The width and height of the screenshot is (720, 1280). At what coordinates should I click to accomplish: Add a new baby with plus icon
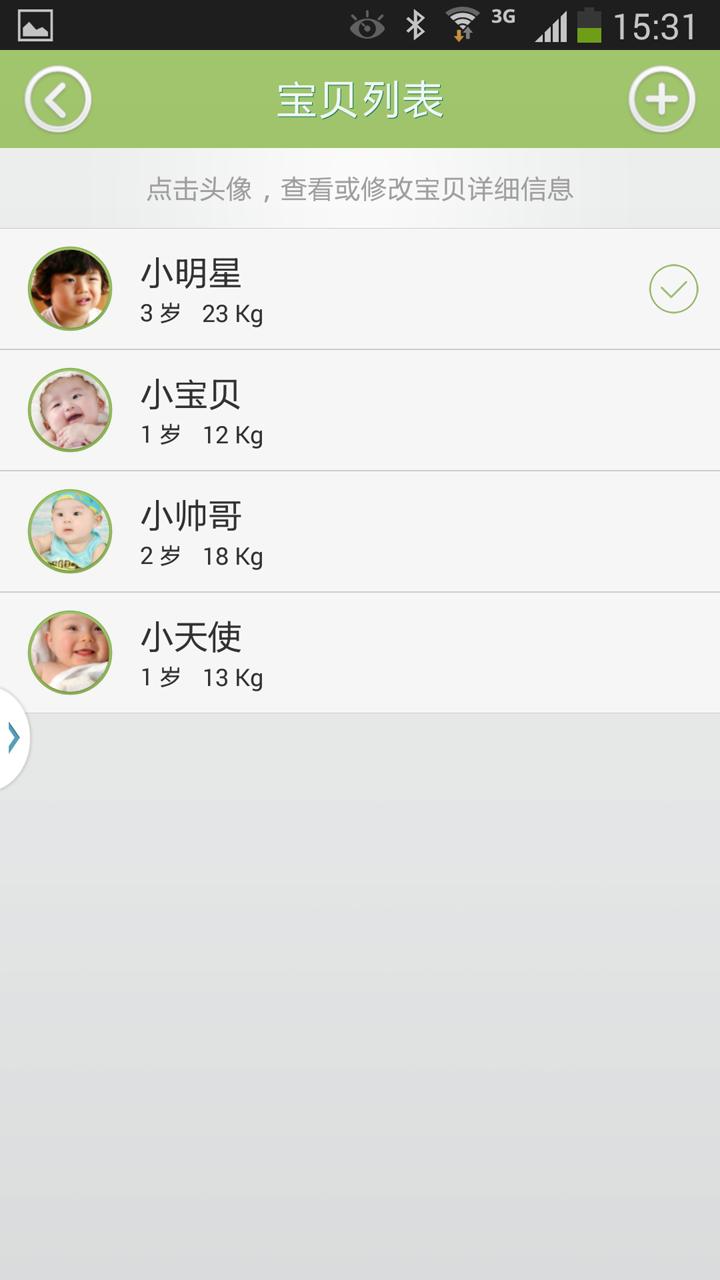click(661, 100)
